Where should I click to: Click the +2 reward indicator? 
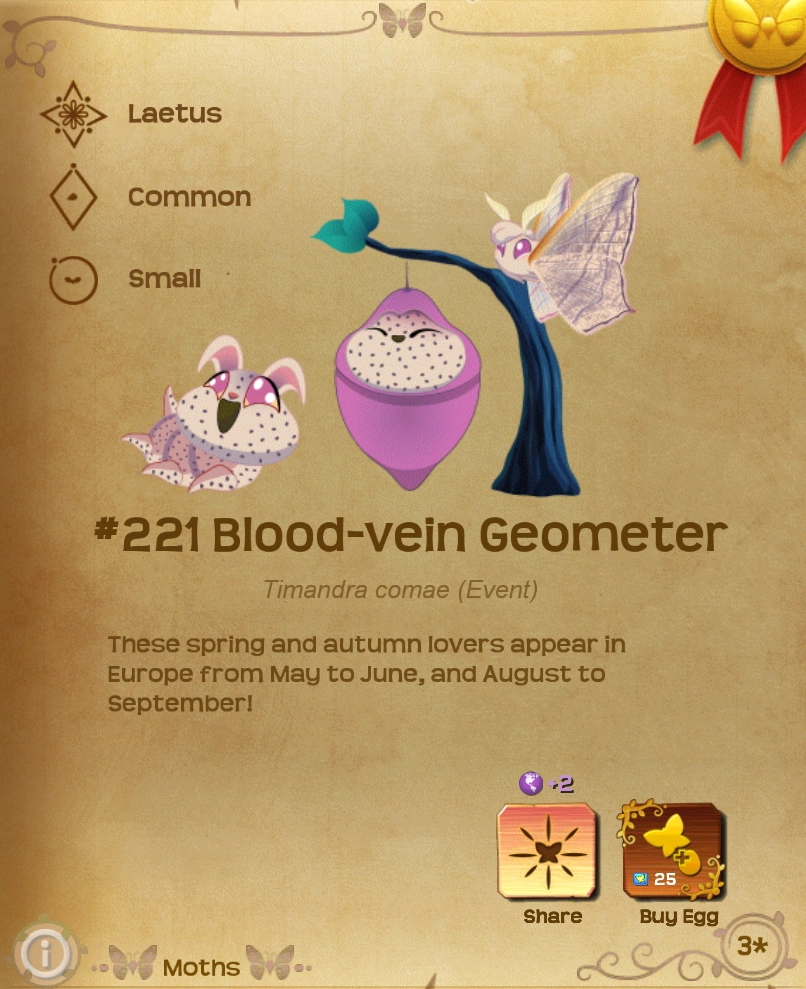[x=561, y=784]
